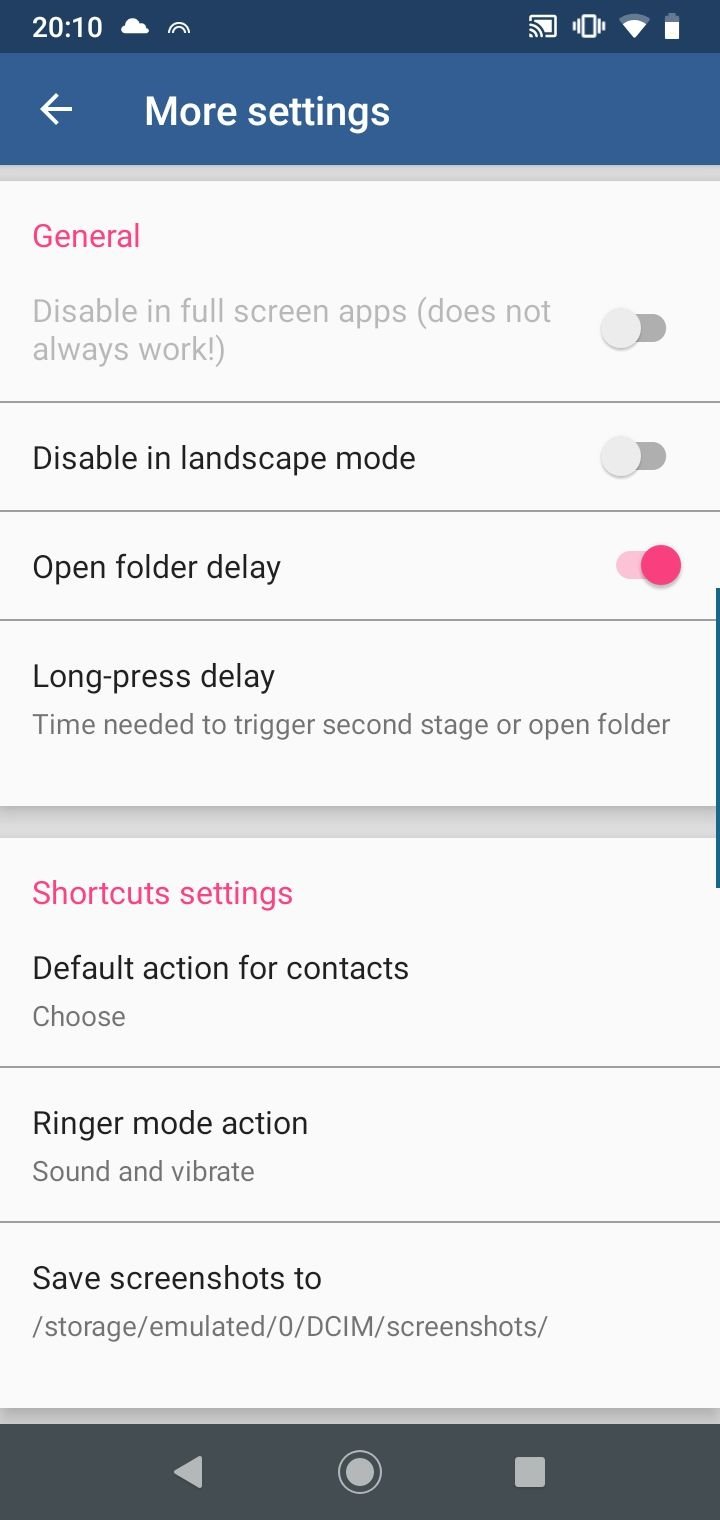Turn off Open folder delay
720x1520 pixels.
(x=648, y=566)
